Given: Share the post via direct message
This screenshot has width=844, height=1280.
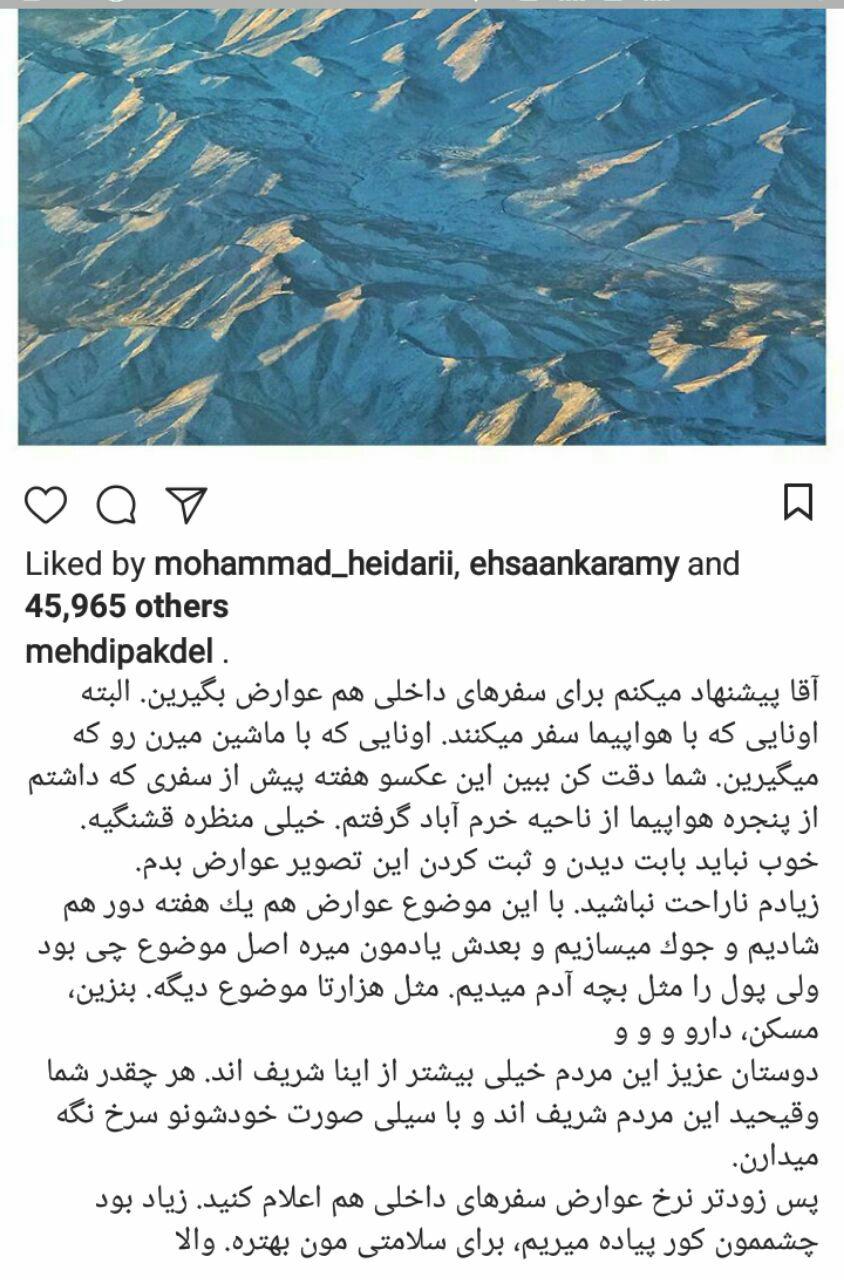Looking at the screenshot, I should tap(186, 504).
